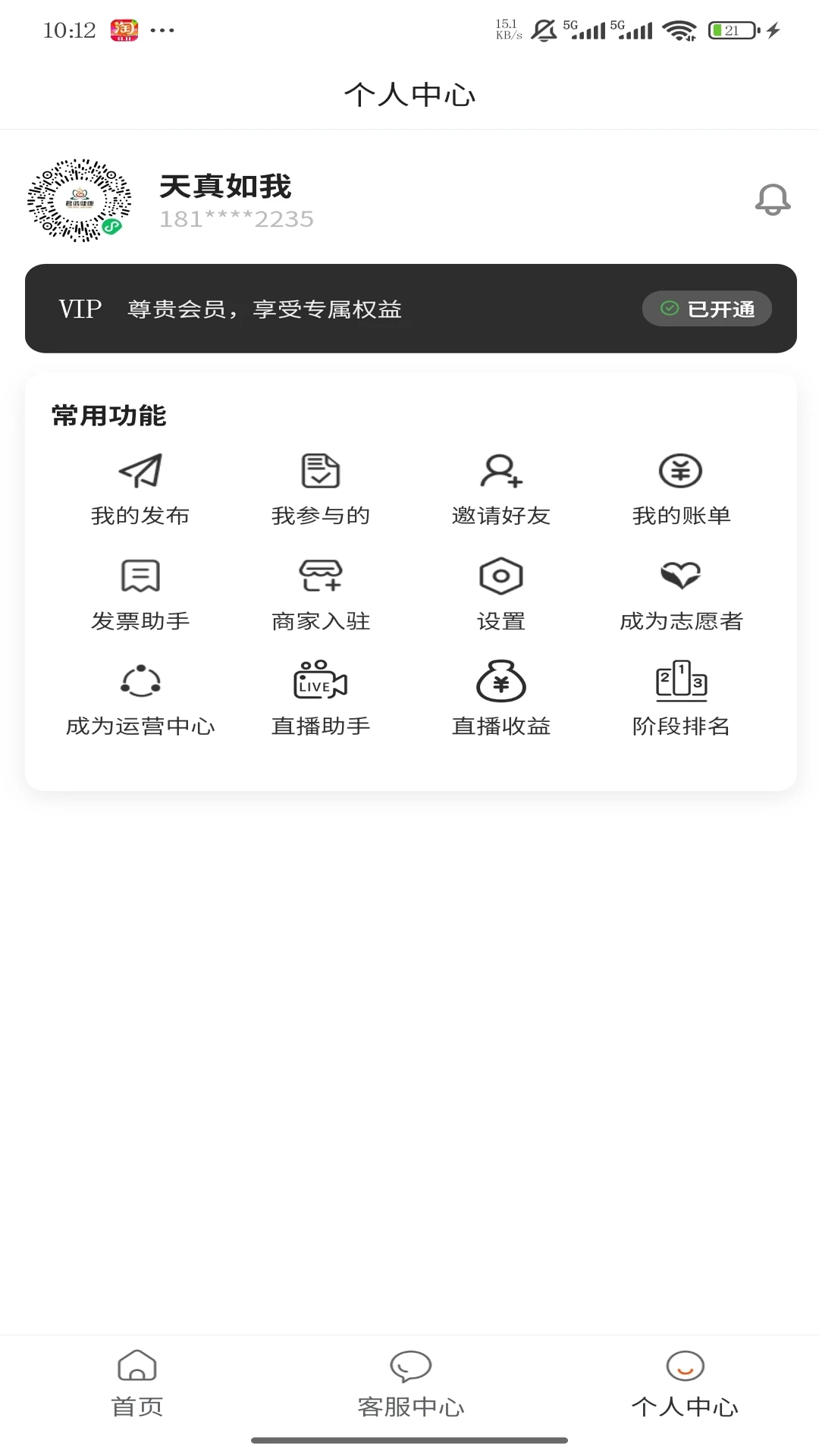Open 成为运营中心 operation center
819x1456 pixels.
click(x=140, y=698)
